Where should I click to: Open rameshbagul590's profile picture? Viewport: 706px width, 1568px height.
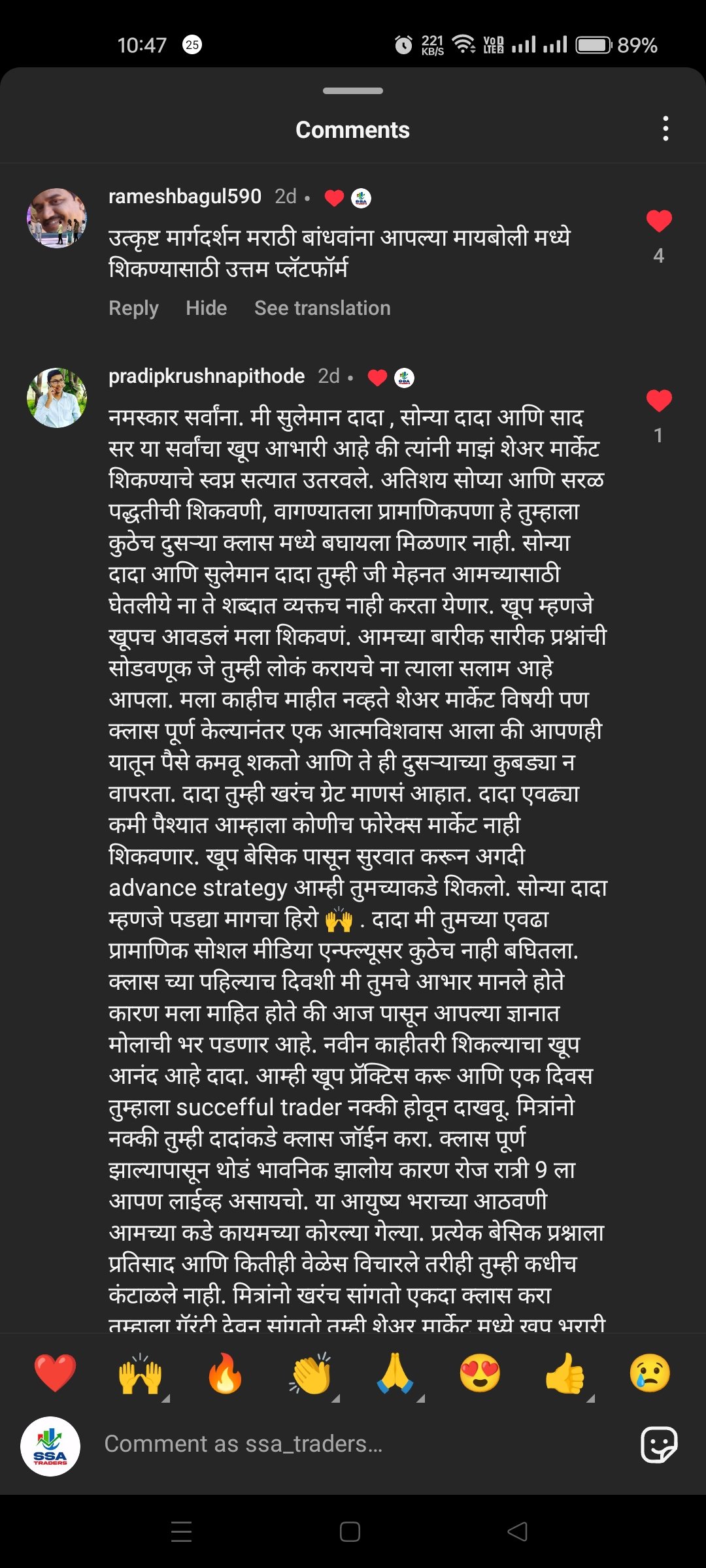tap(57, 218)
